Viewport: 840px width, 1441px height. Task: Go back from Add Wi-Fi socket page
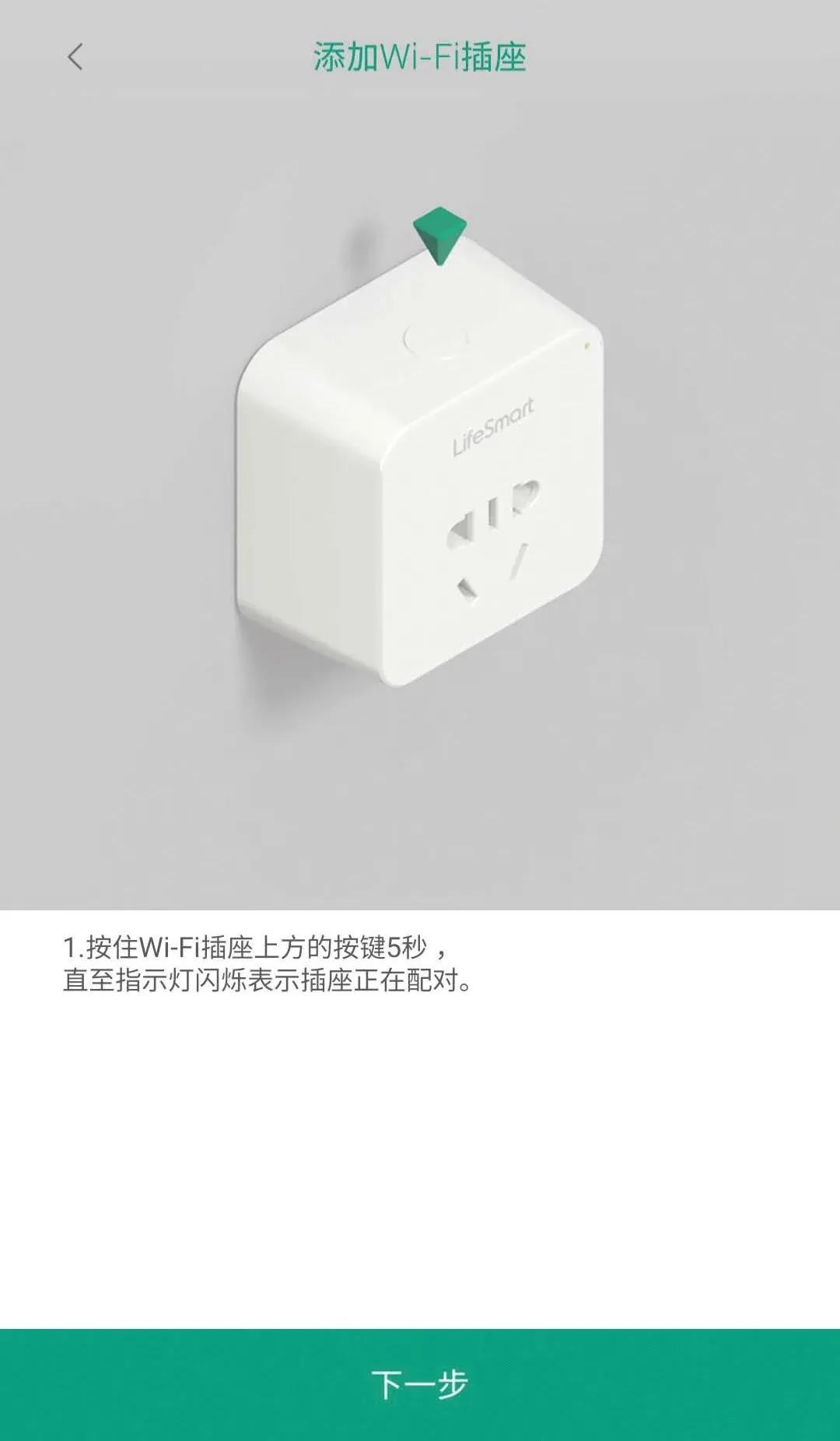(75, 57)
